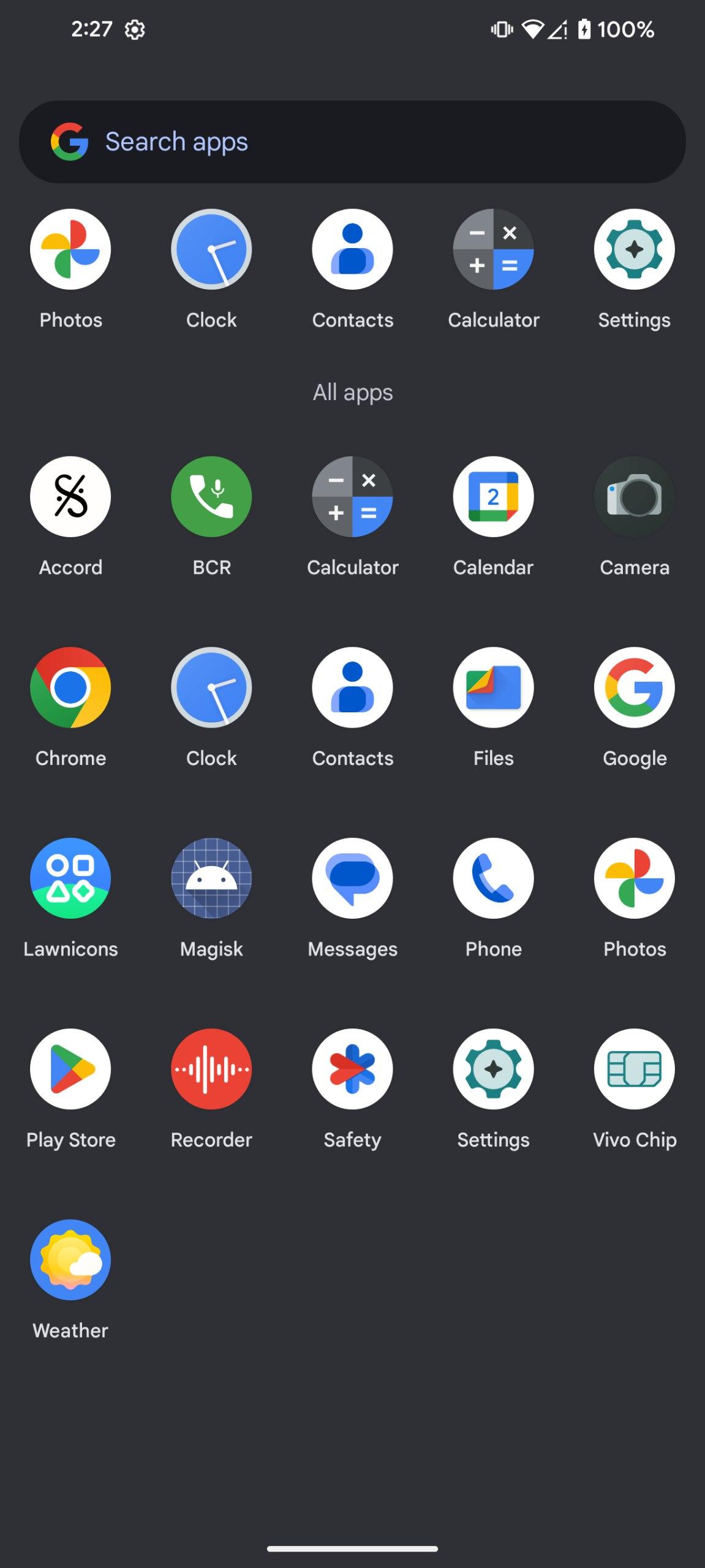Open the Messages app
Viewport: 705px width, 1568px height.
(352, 878)
